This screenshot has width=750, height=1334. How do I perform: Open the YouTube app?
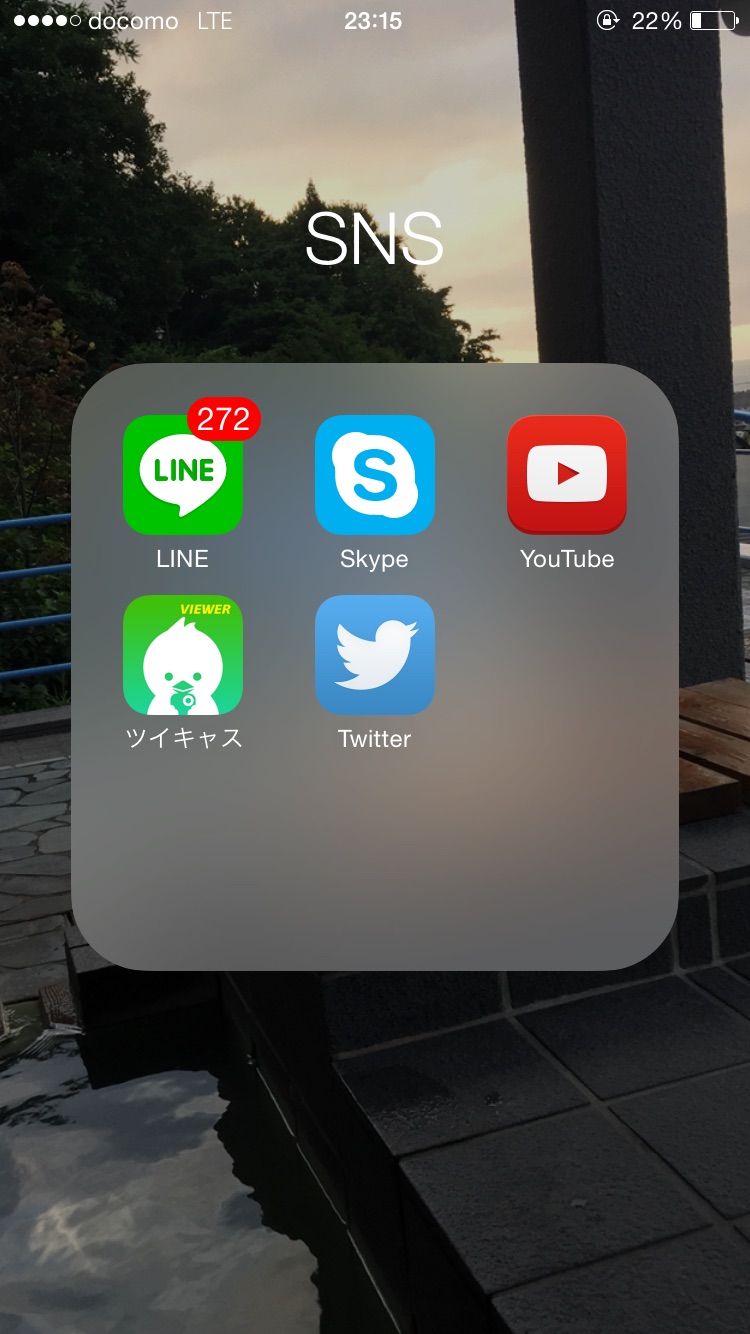[567, 475]
